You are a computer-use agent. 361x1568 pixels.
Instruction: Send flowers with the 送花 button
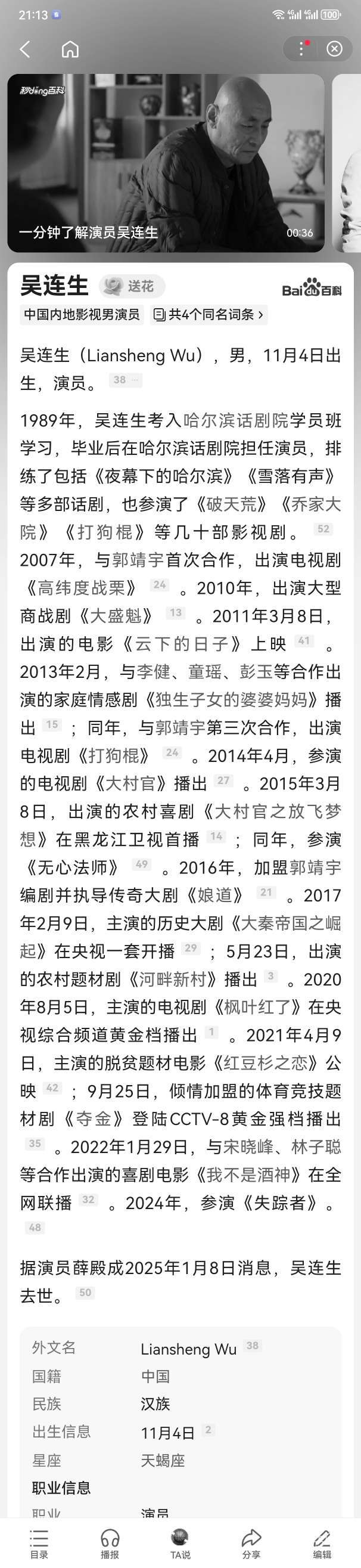click(x=132, y=286)
